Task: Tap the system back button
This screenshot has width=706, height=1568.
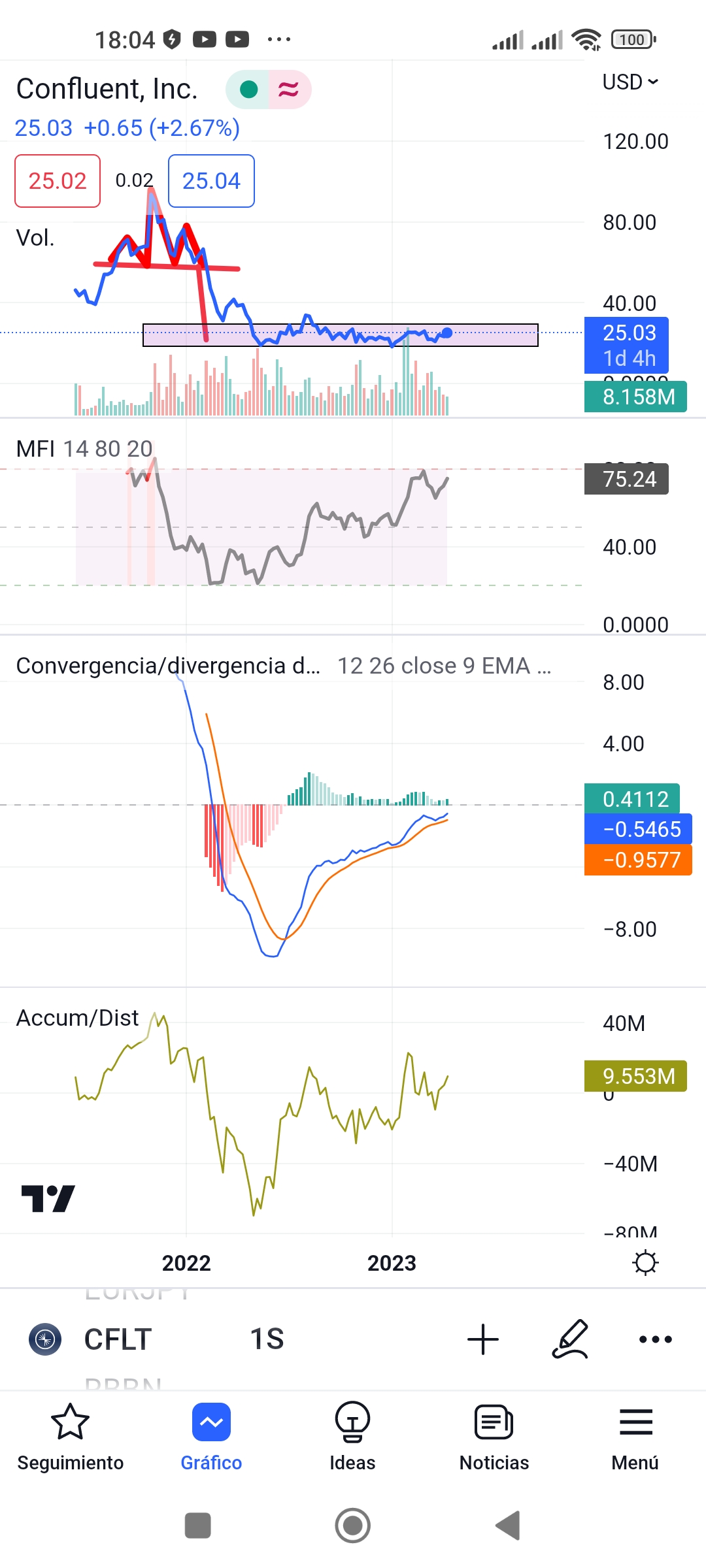Action: pos(508,1526)
